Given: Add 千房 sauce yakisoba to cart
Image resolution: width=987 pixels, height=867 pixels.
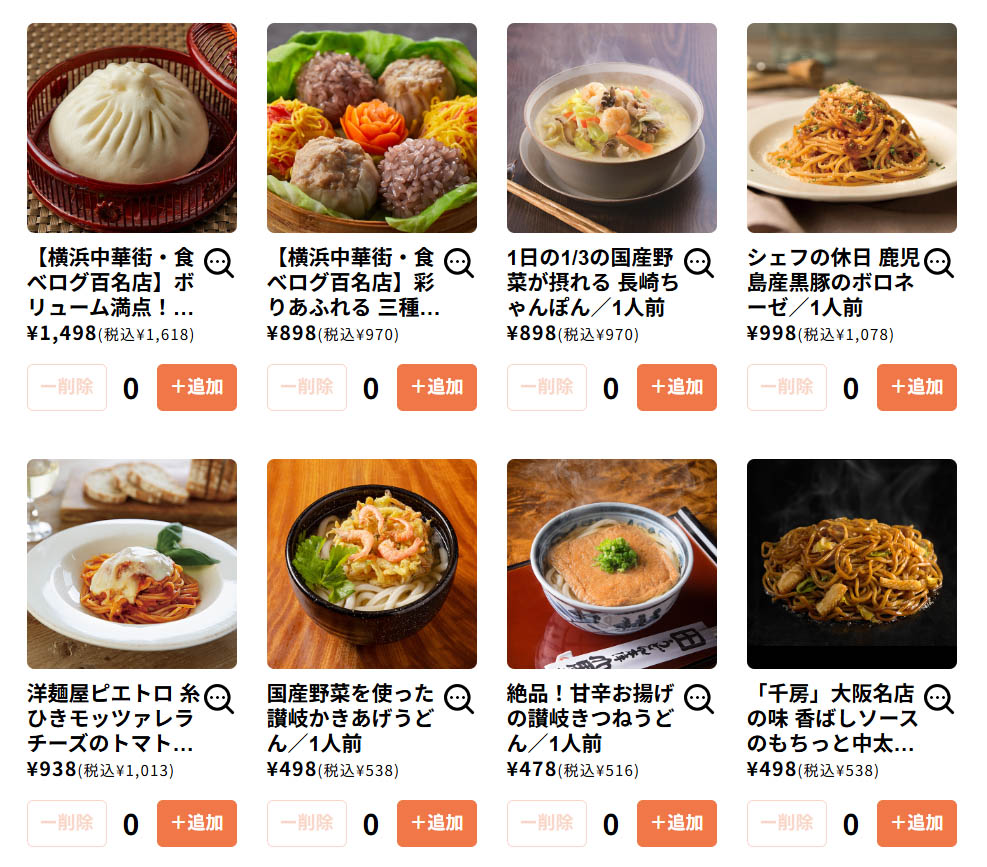Looking at the screenshot, I should [x=916, y=823].
